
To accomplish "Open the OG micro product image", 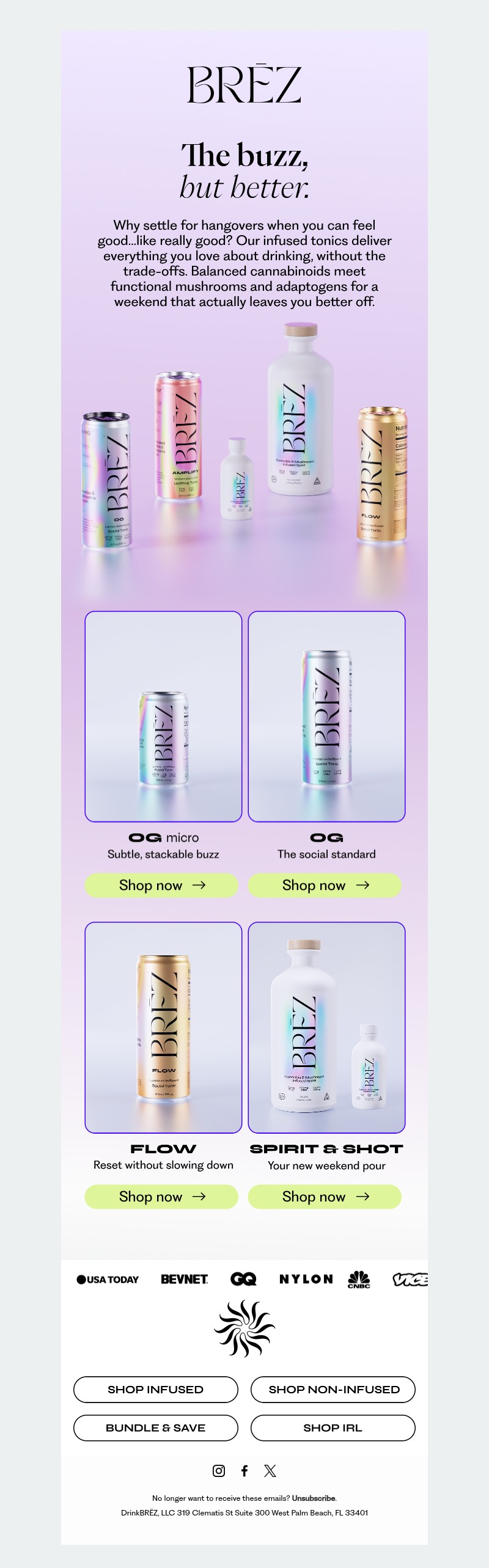I will pyautogui.click(x=163, y=717).
